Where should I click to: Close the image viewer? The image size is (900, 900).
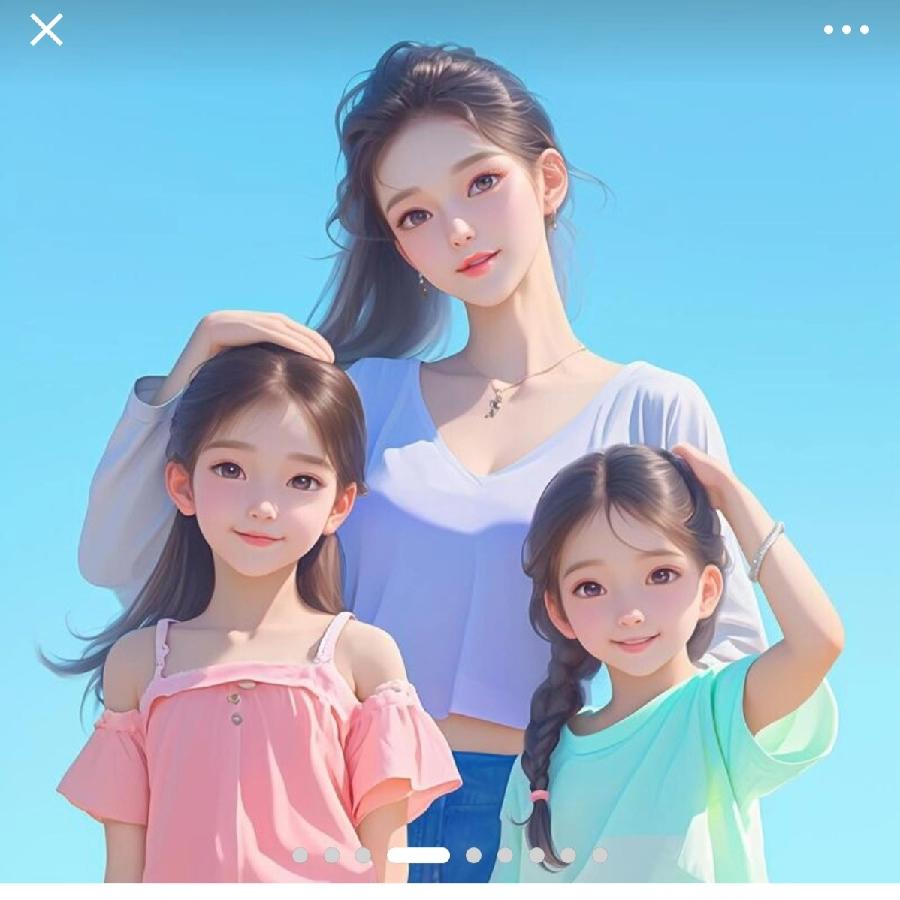point(46,30)
